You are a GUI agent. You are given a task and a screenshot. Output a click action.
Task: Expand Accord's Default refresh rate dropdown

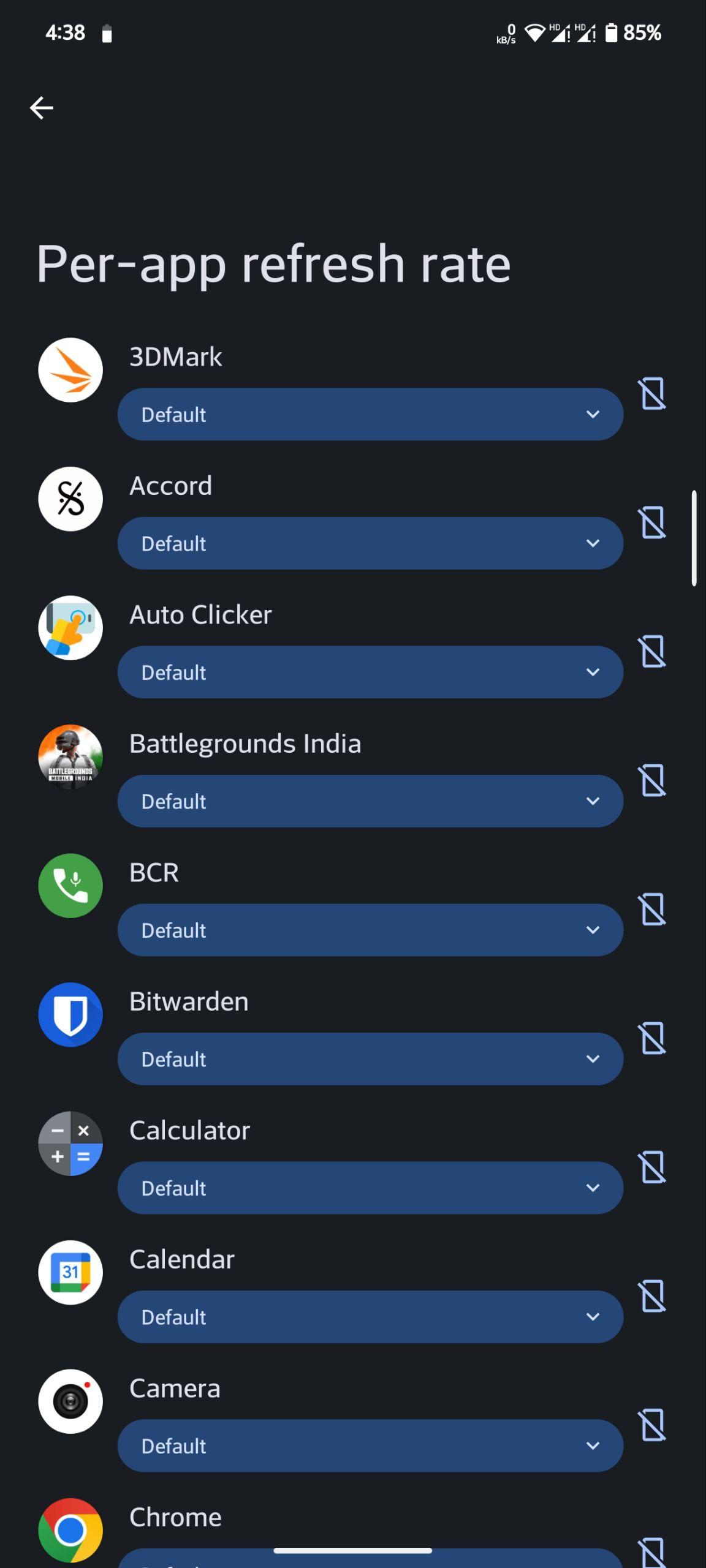tap(370, 543)
